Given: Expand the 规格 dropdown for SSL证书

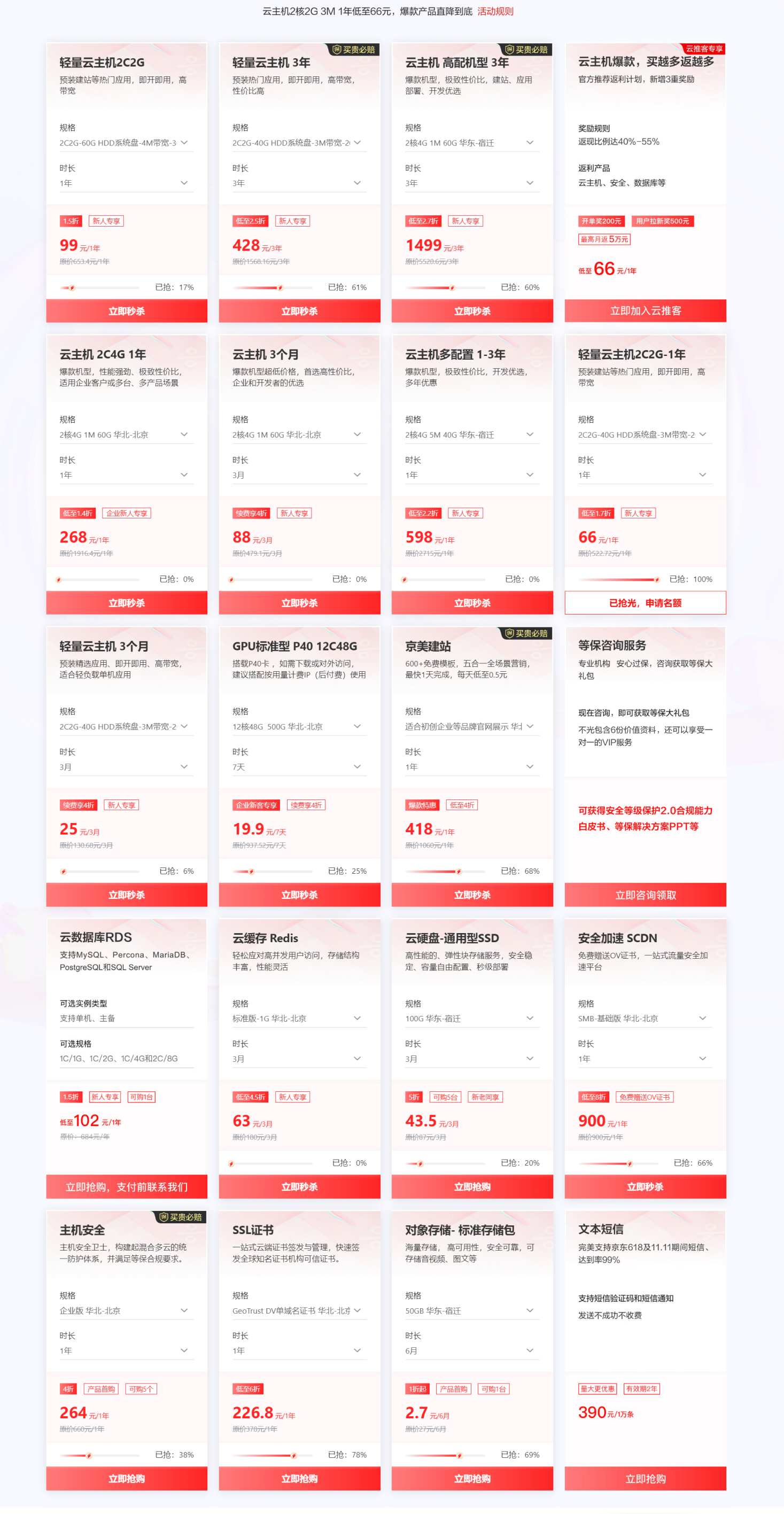Looking at the screenshot, I should [299, 1310].
